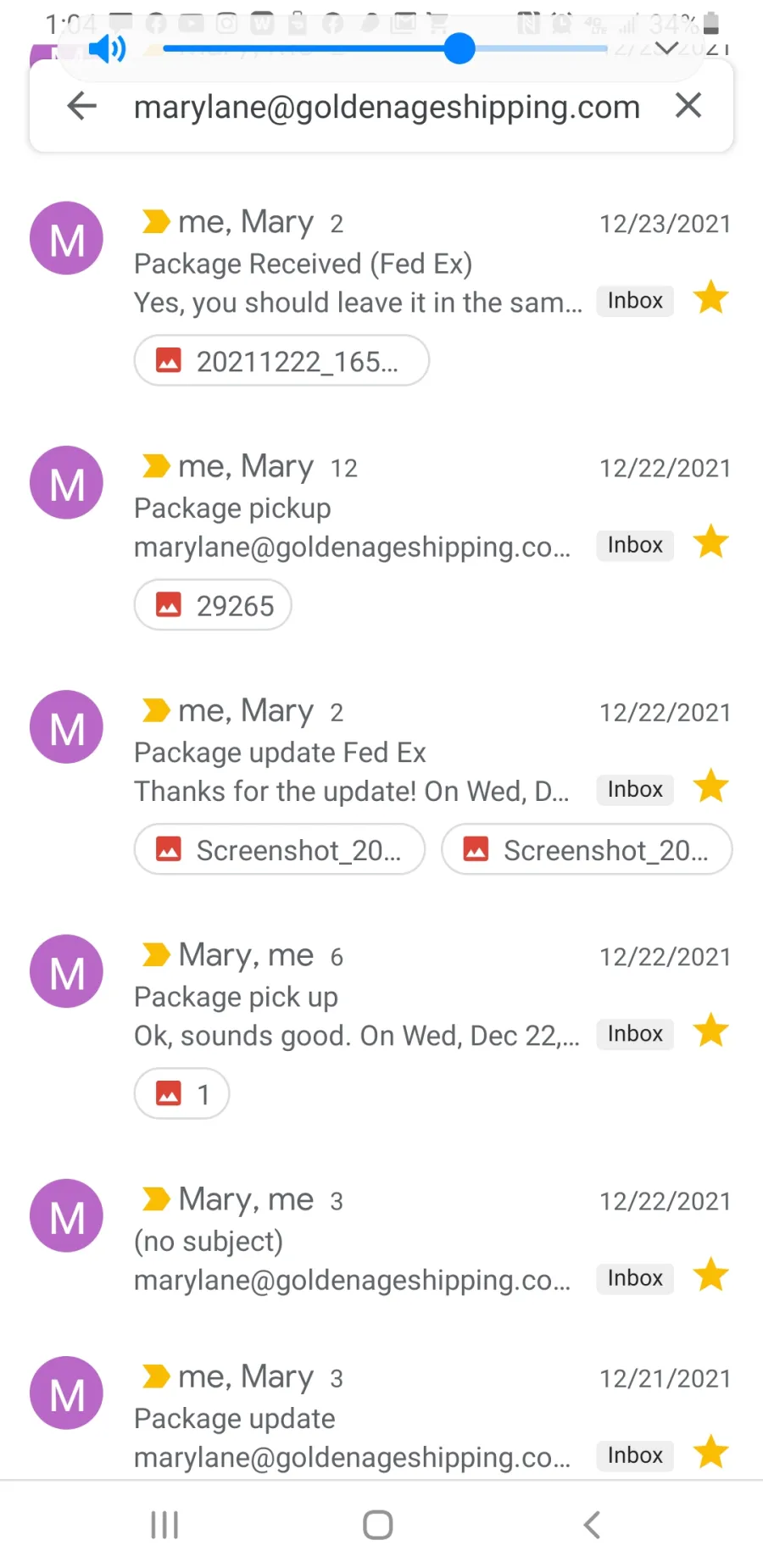Viewport: 763px width, 1568px height.
Task: Open the Package update email from 12/21/2021
Action: [381, 1416]
